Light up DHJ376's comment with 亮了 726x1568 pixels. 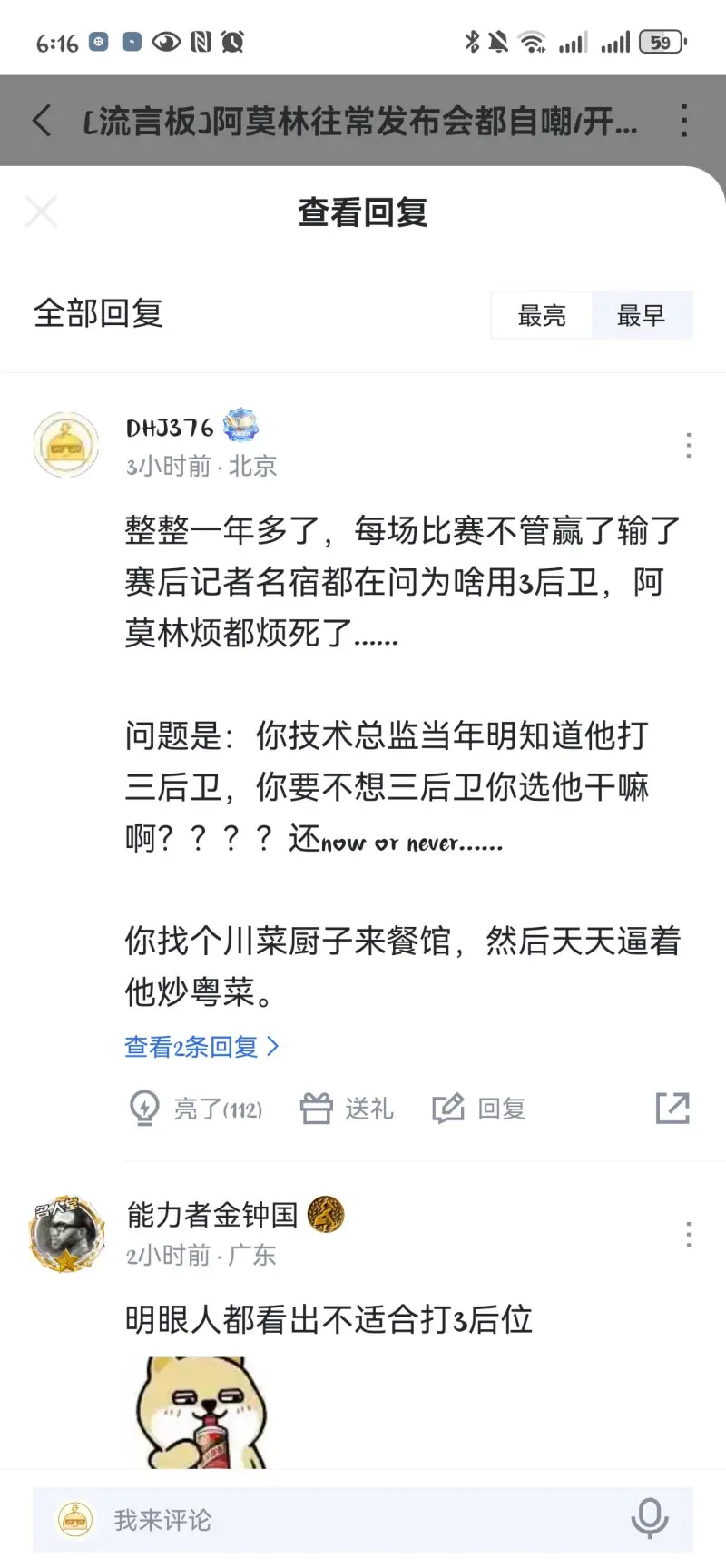[197, 1109]
